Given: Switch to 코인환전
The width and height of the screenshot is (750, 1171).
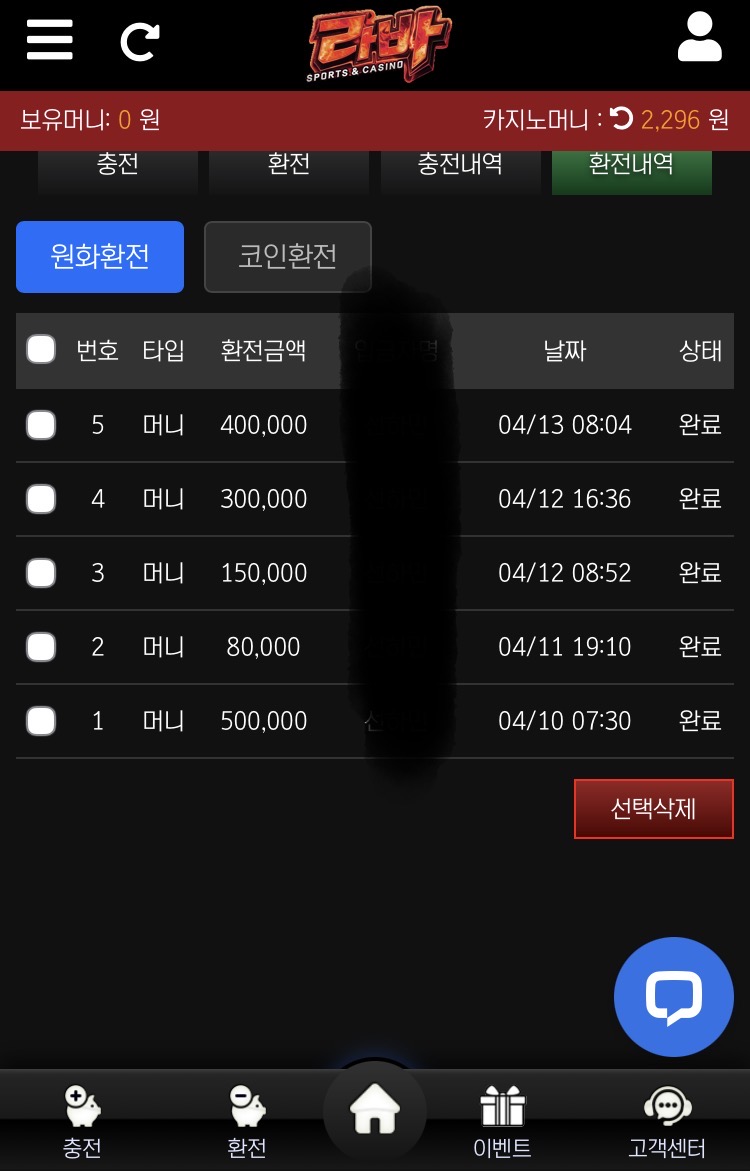Looking at the screenshot, I should [x=288, y=257].
